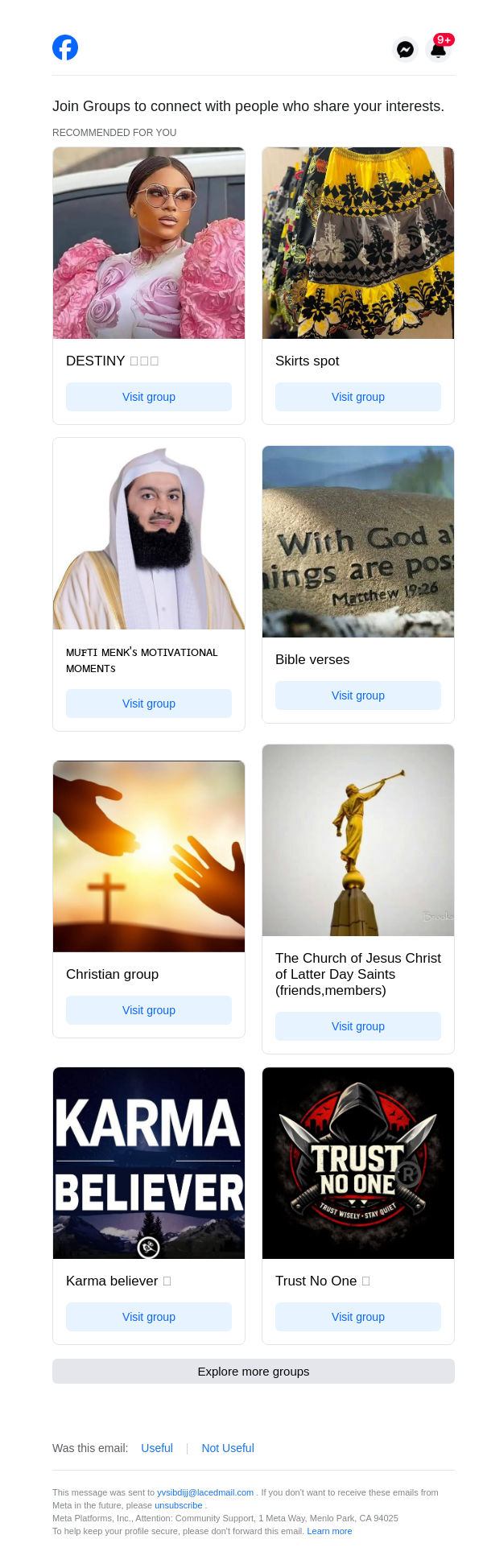Visit the DESTINY group

(x=149, y=397)
